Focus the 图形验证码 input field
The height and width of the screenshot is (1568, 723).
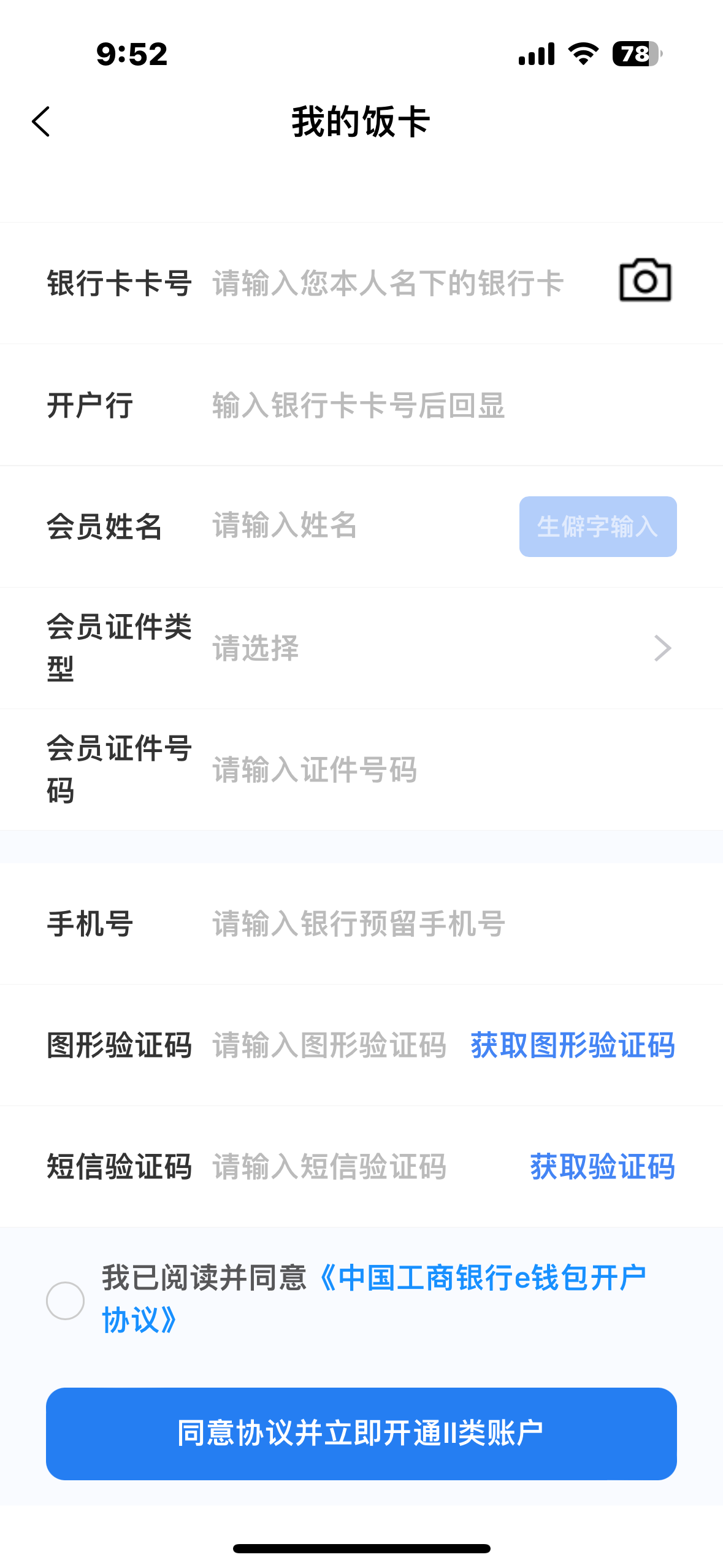click(x=330, y=1045)
